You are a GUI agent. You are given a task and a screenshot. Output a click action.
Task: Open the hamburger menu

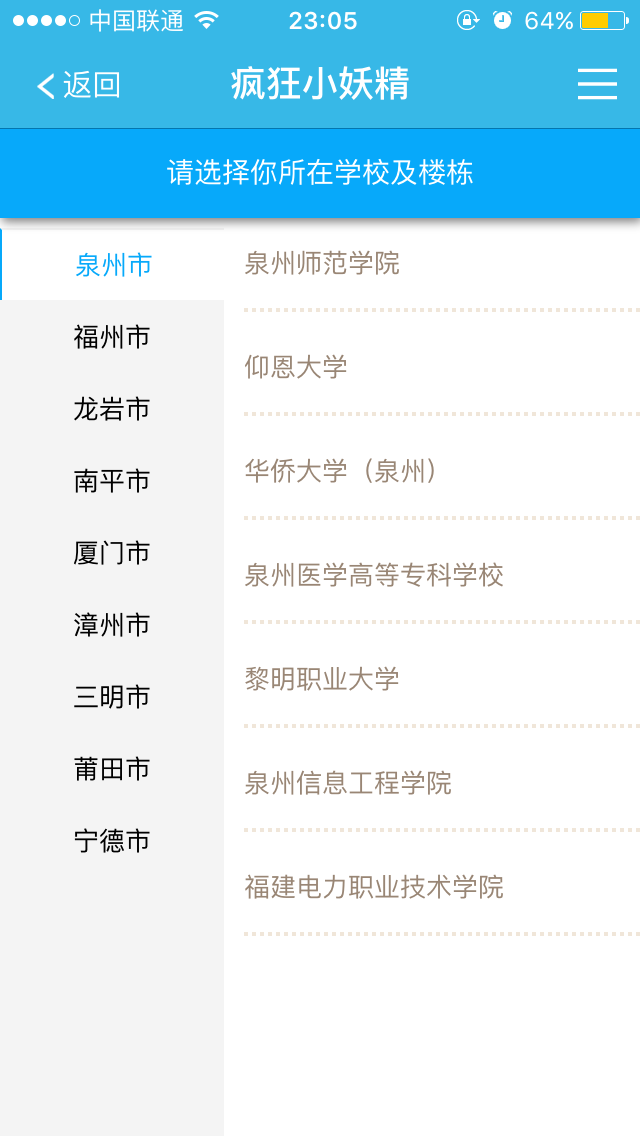[x=597, y=84]
